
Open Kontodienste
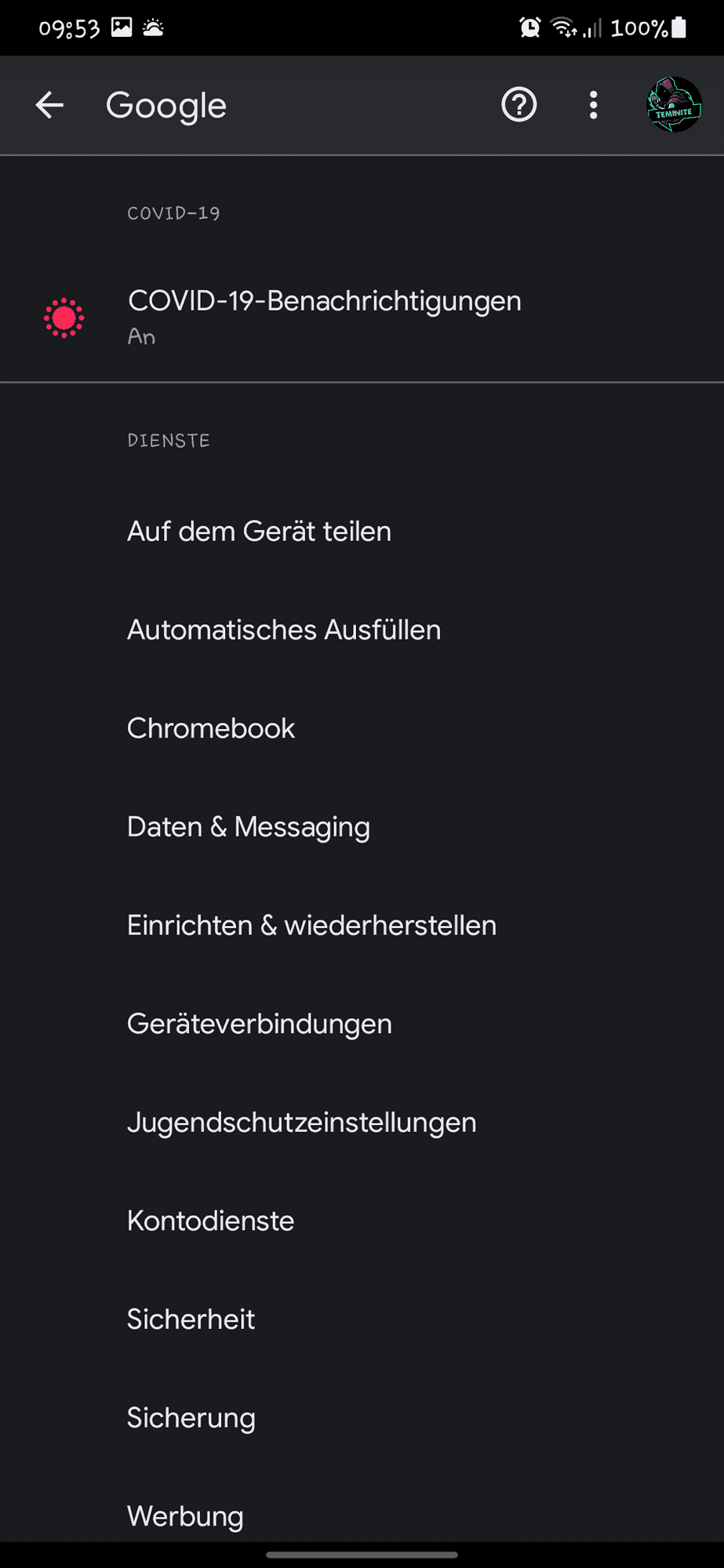[210, 1221]
